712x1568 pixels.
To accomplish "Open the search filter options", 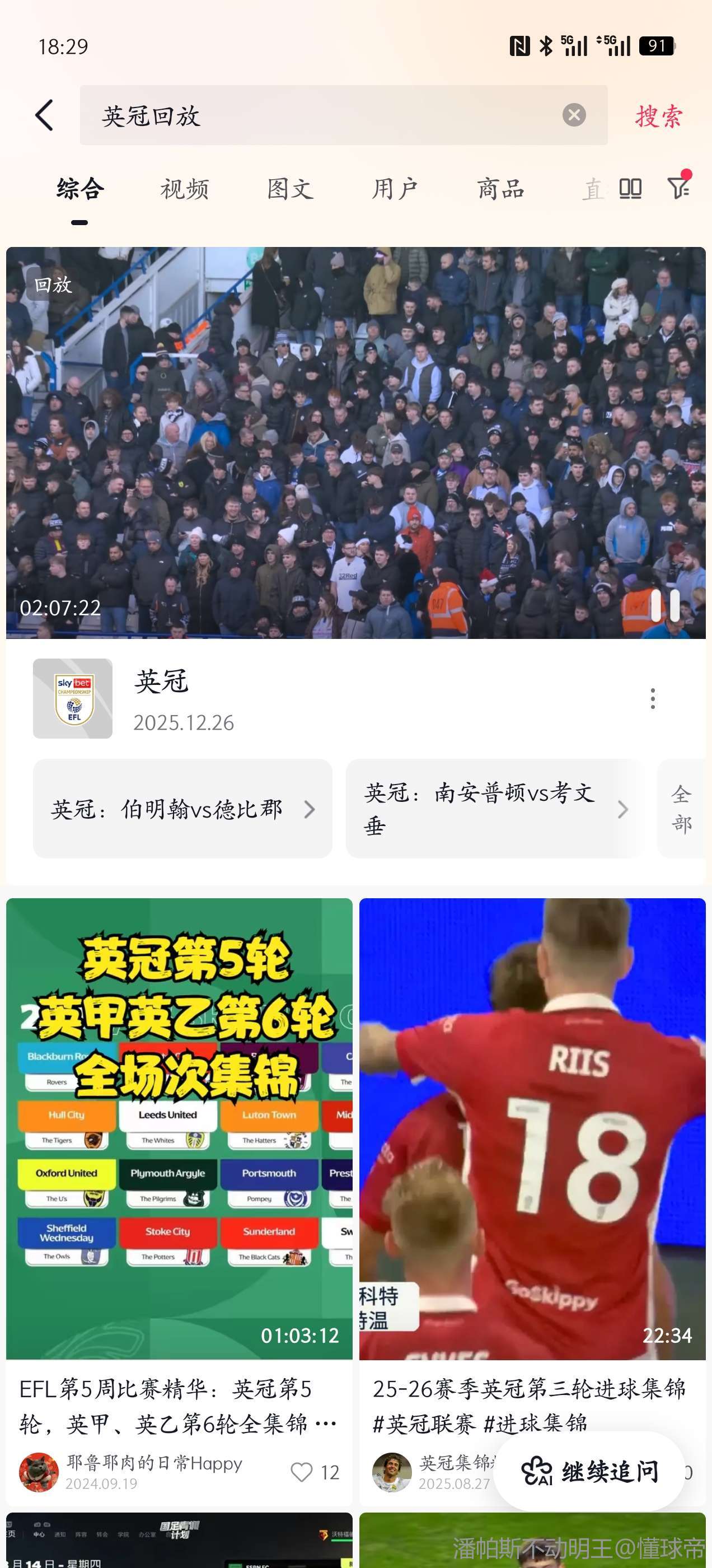I will (x=678, y=188).
